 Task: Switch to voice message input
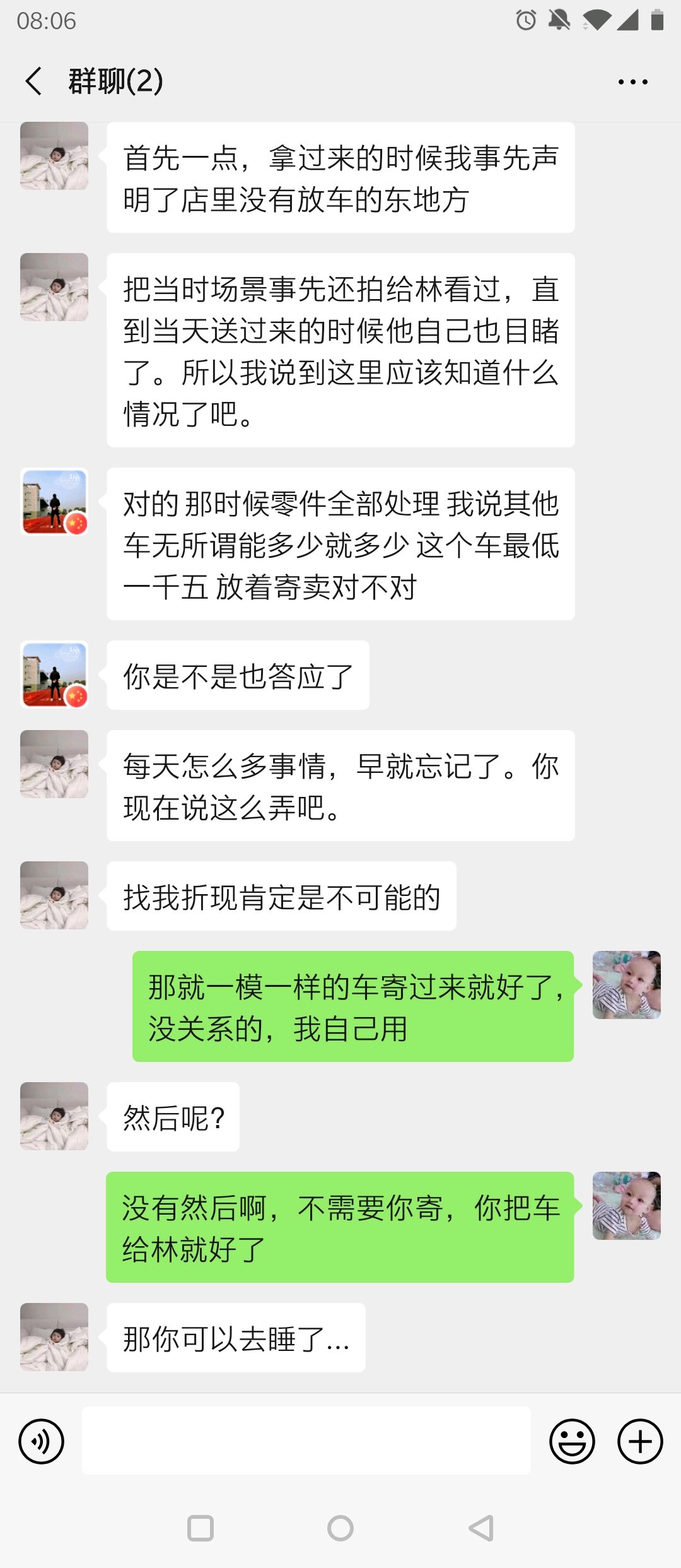(x=42, y=1442)
